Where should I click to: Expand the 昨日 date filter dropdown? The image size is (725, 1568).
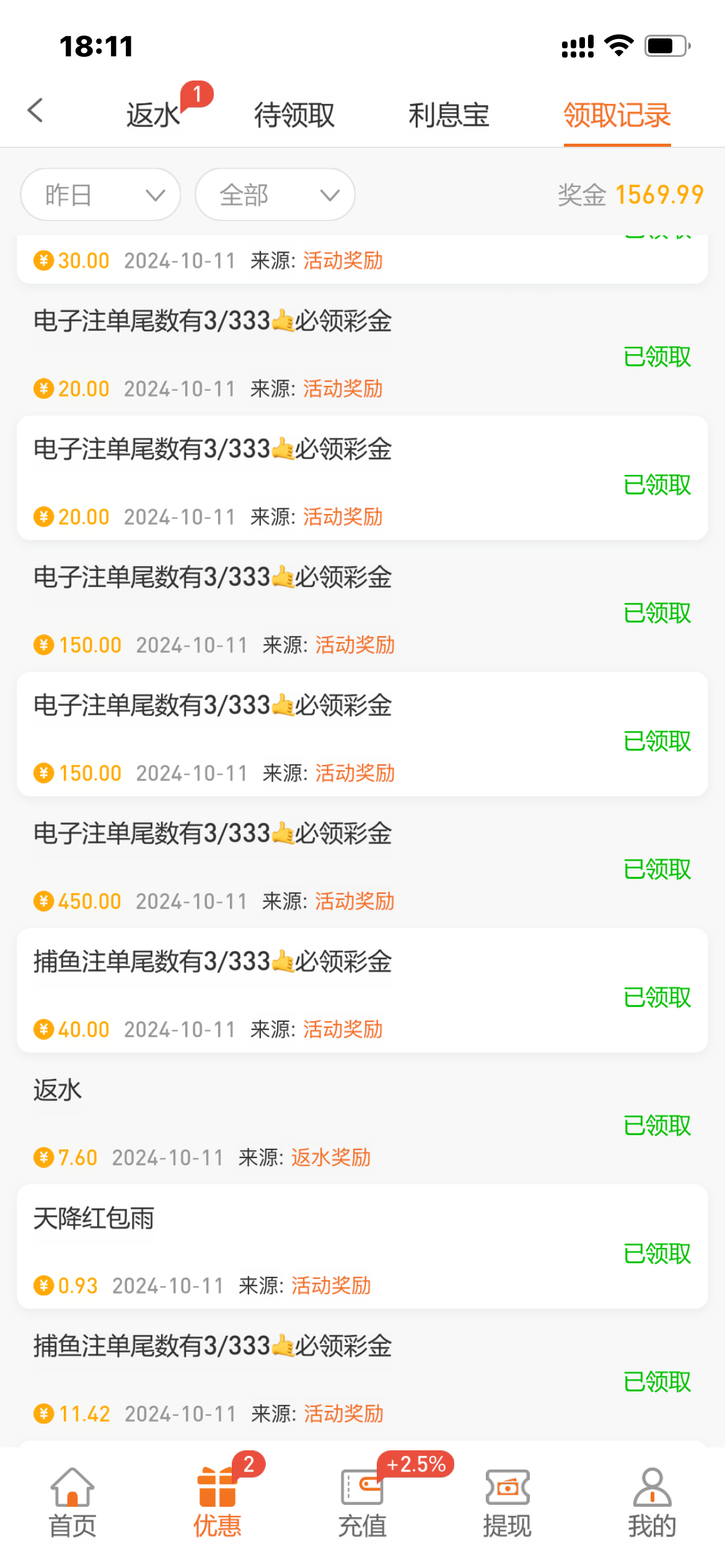coord(100,195)
